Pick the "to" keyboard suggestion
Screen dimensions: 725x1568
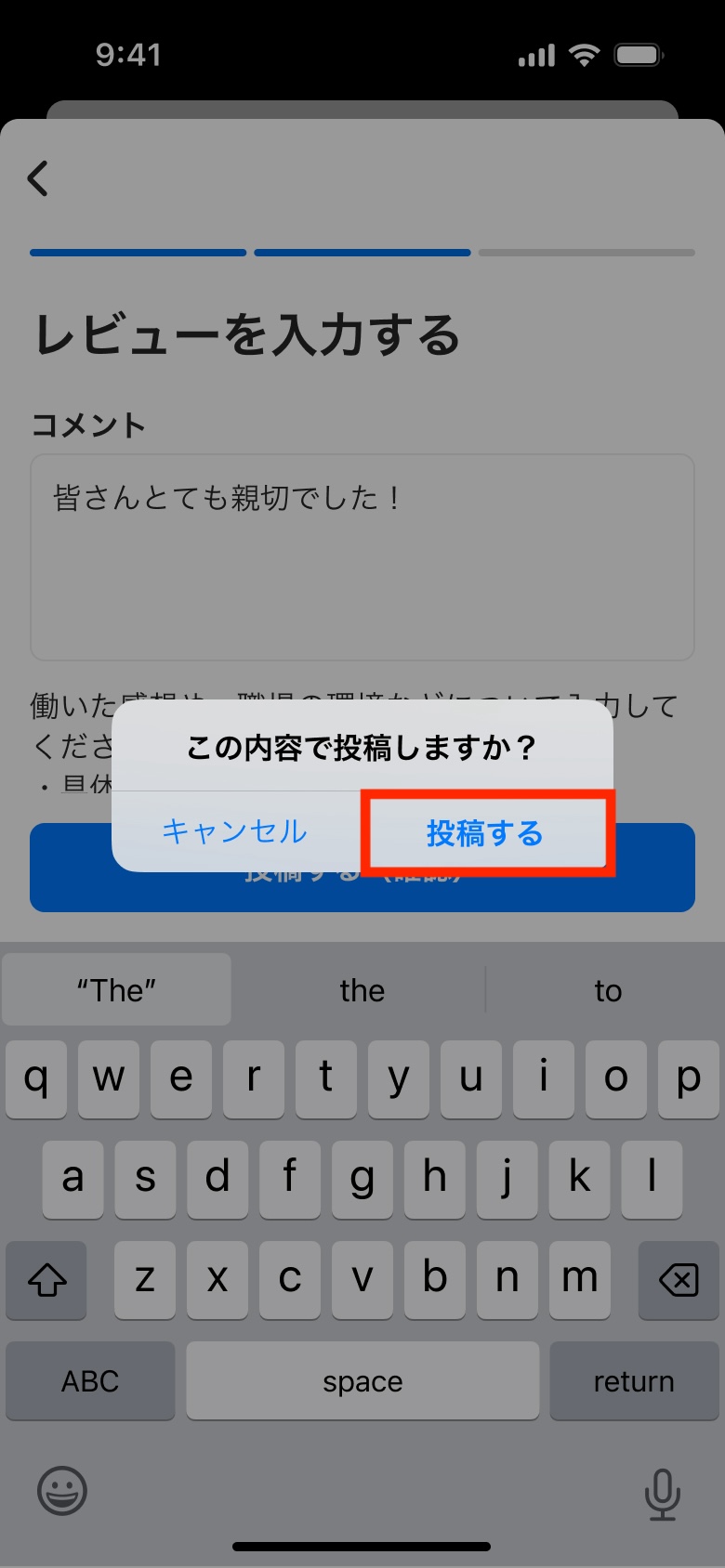tap(608, 990)
